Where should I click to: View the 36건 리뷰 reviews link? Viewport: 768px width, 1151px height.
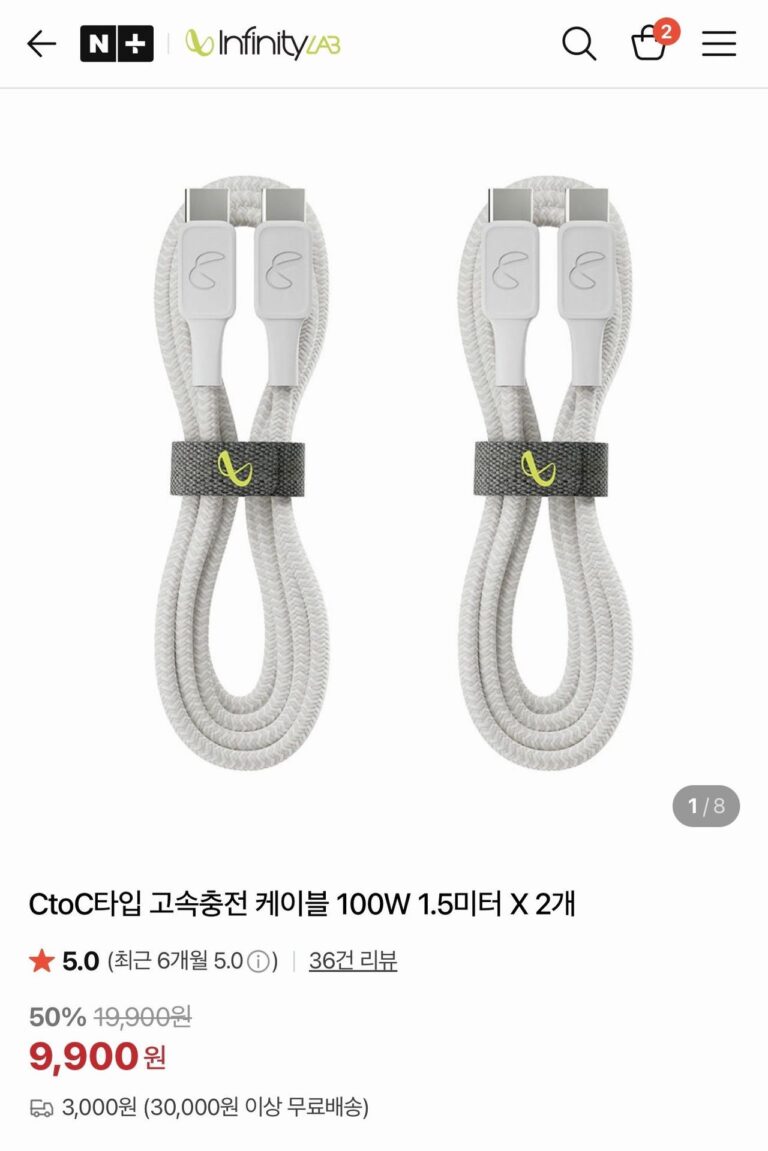(353, 961)
